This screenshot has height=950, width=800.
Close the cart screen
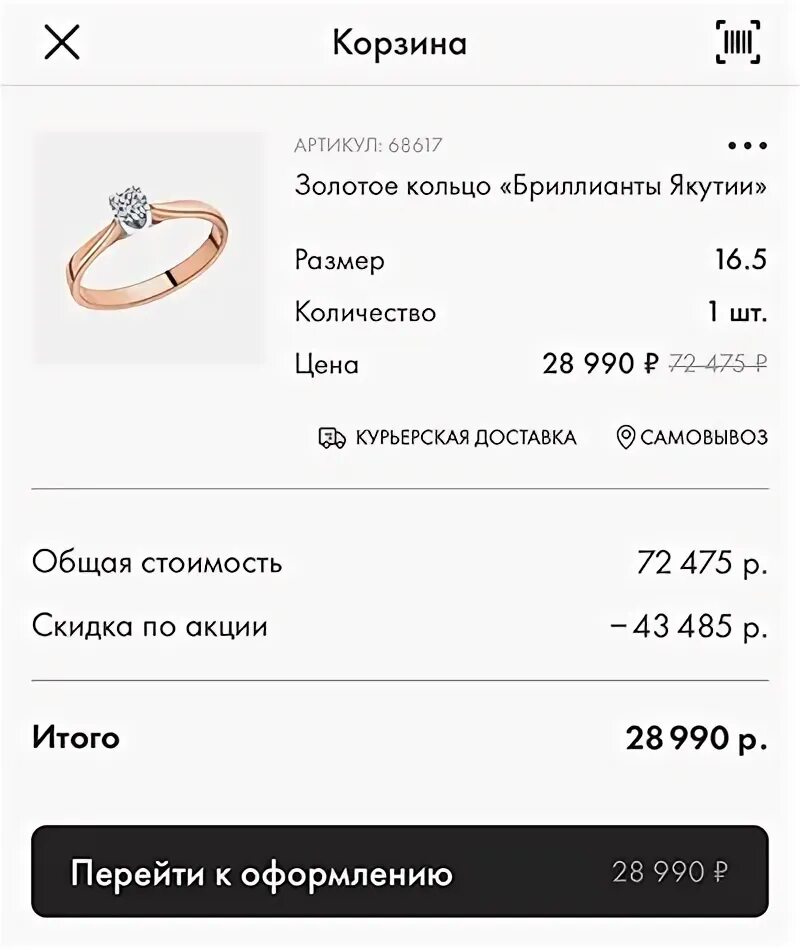(x=62, y=43)
